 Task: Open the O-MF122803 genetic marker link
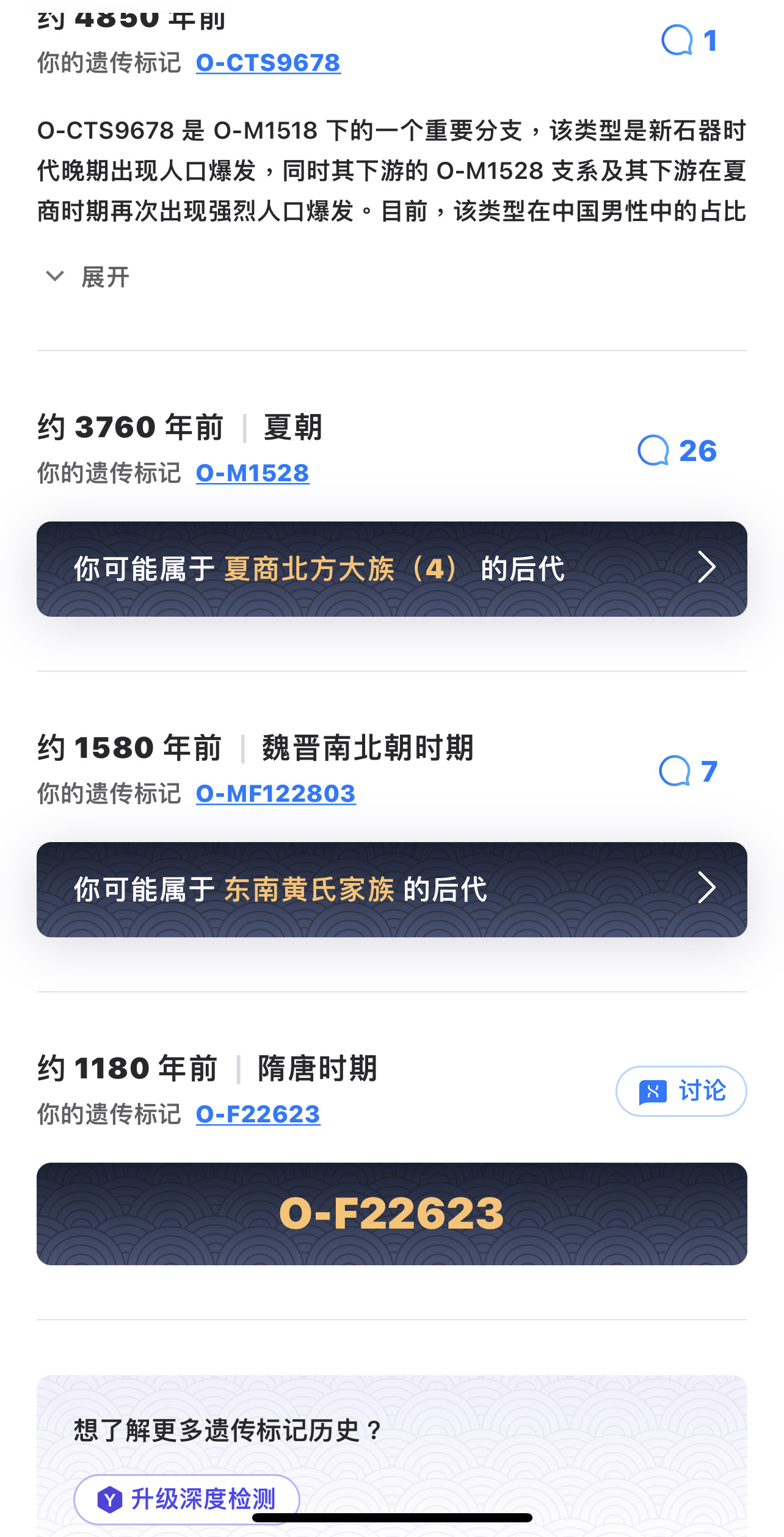[x=275, y=794]
